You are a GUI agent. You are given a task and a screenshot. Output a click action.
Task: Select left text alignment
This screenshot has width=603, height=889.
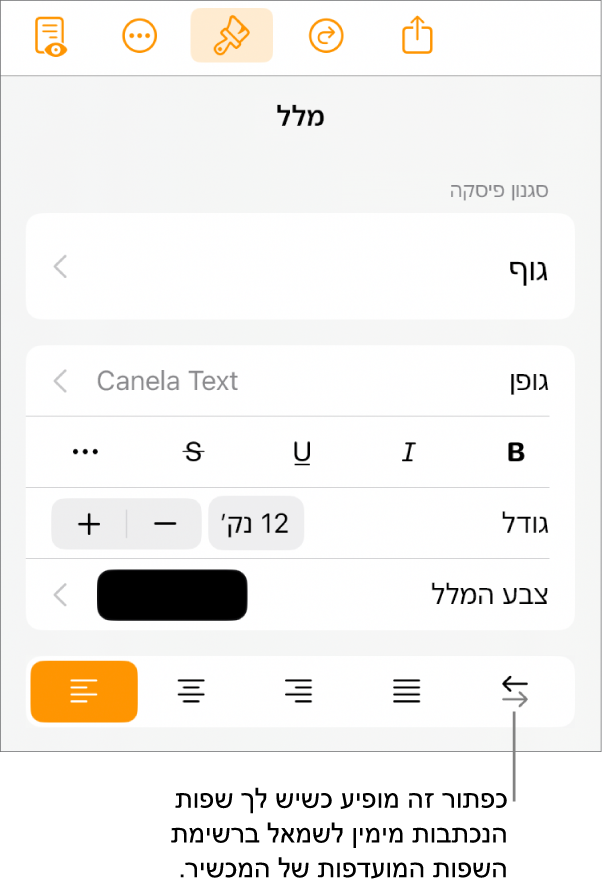click(x=84, y=691)
